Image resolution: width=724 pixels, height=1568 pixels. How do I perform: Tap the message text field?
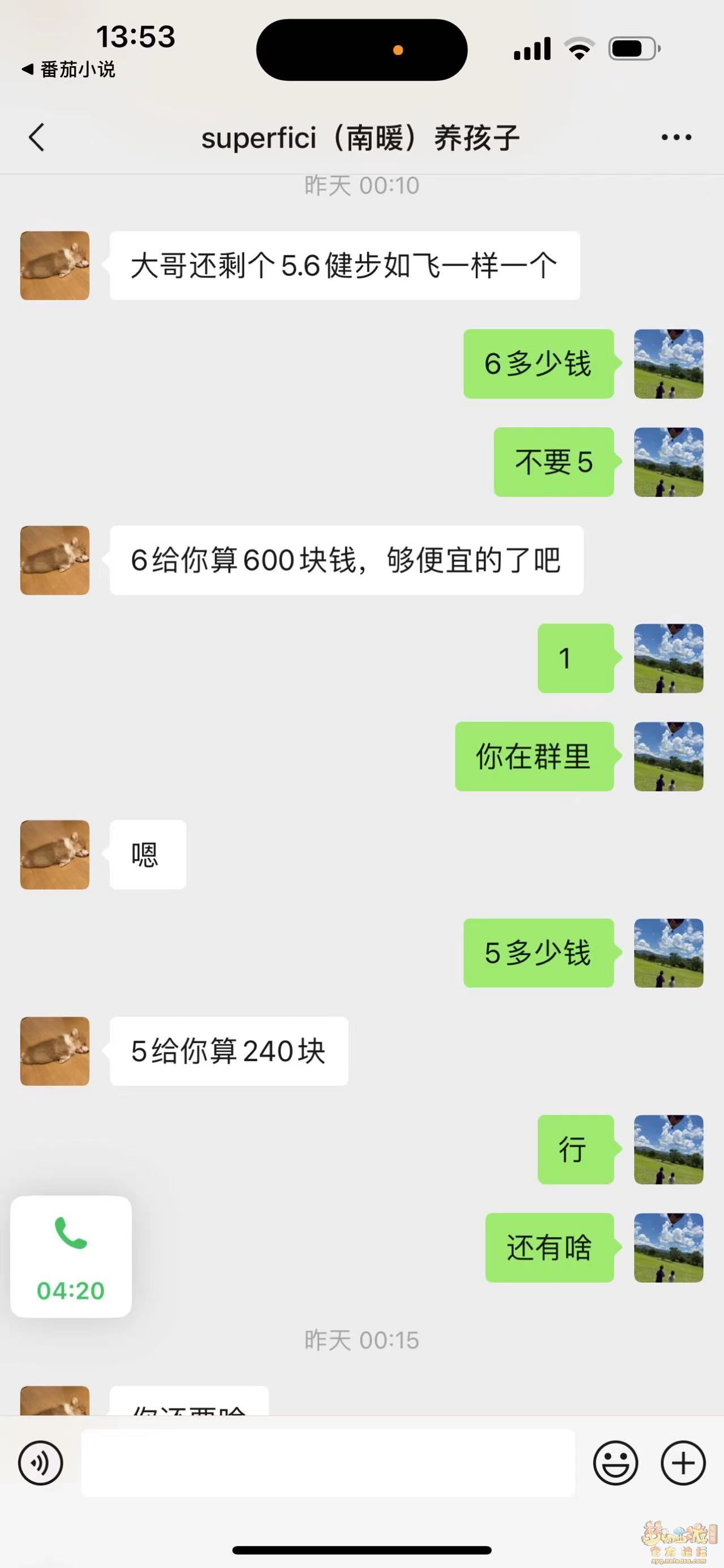pos(327,1463)
